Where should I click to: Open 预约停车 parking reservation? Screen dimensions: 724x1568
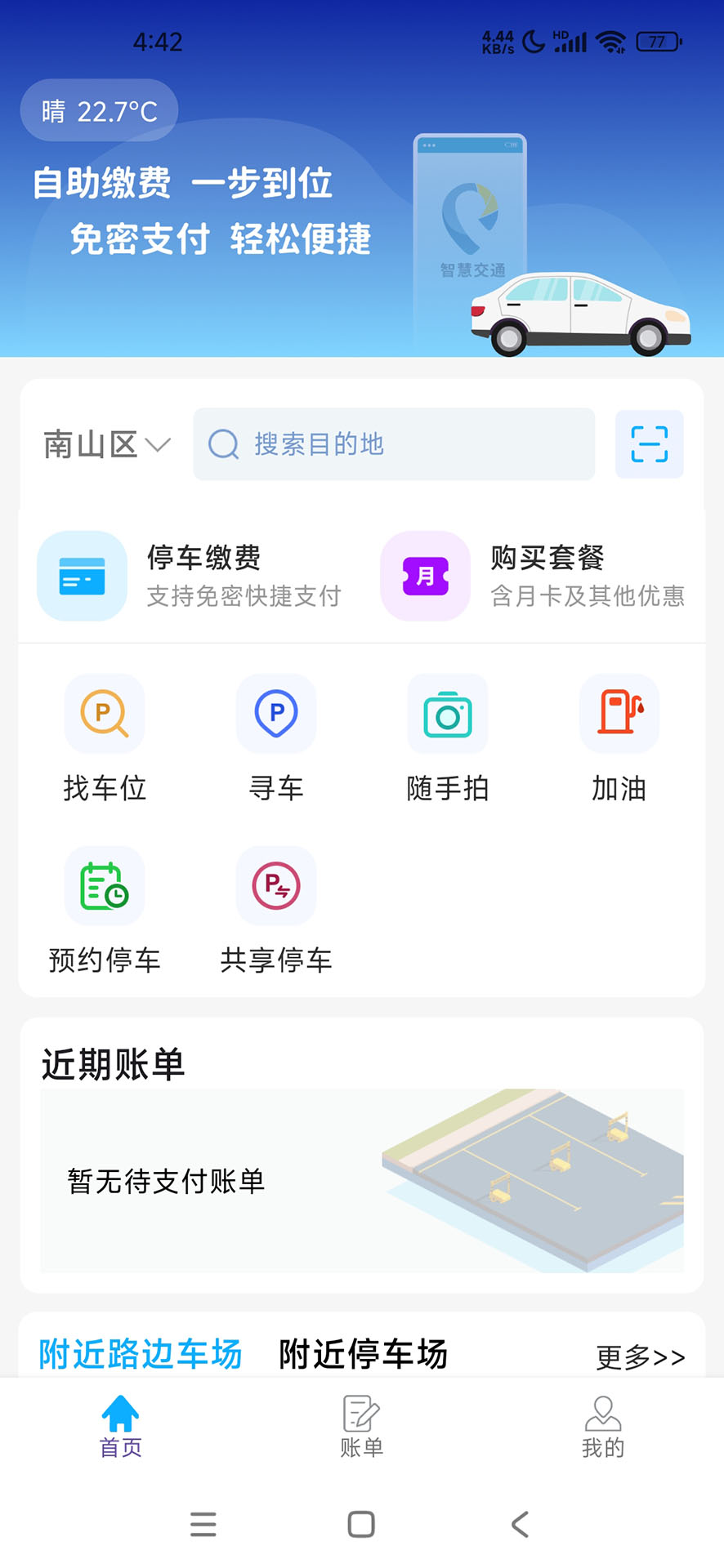point(104,885)
